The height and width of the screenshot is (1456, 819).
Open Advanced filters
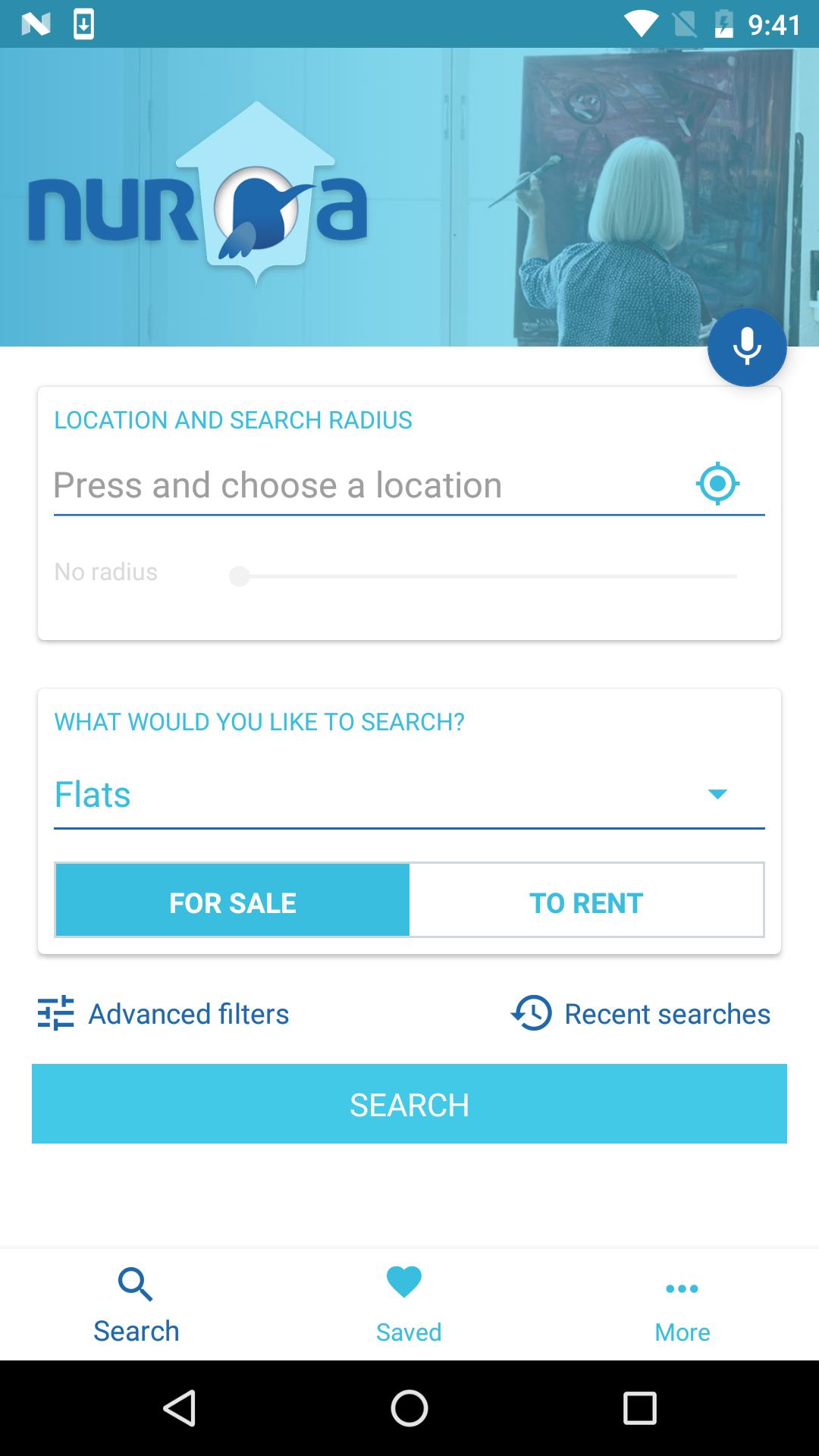164,1014
